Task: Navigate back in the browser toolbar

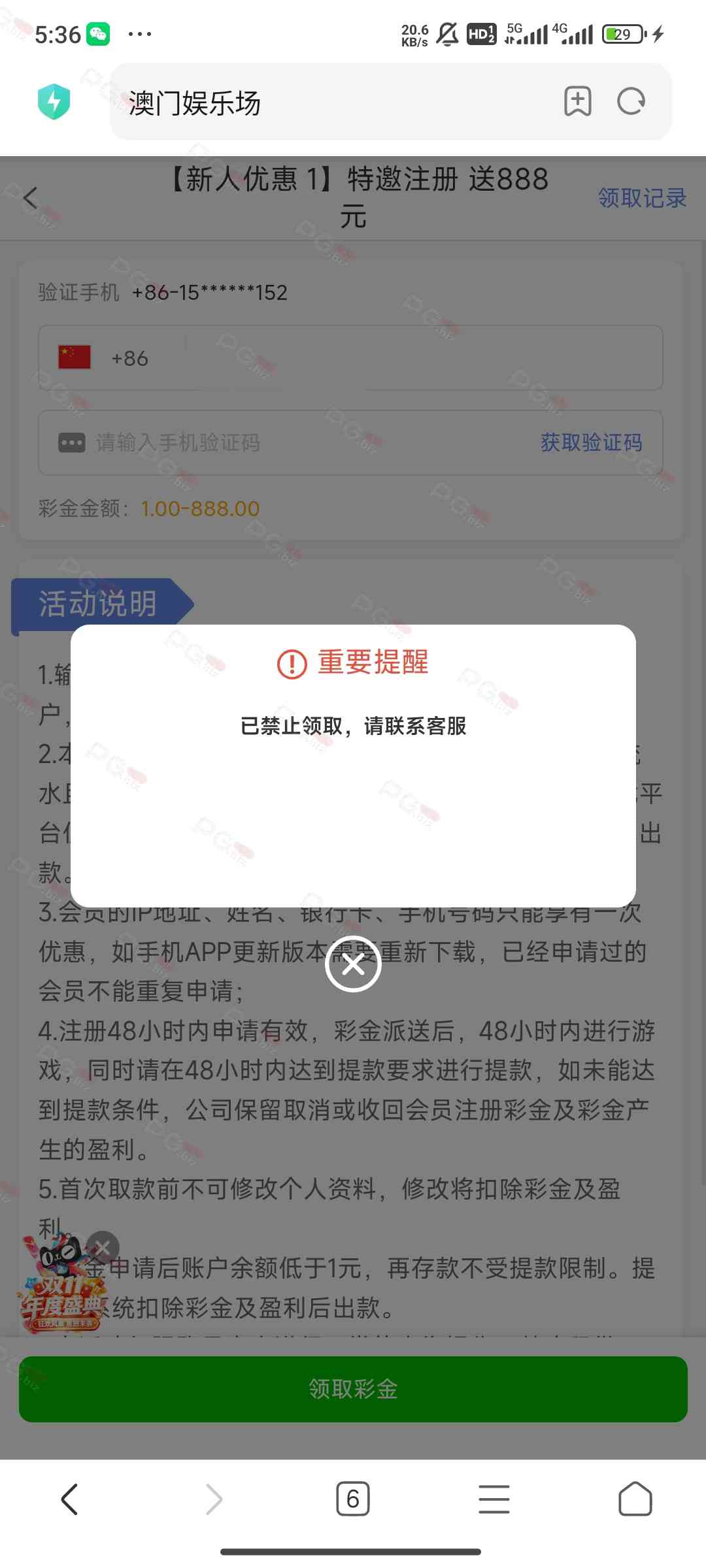Action: coord(70,1499)
